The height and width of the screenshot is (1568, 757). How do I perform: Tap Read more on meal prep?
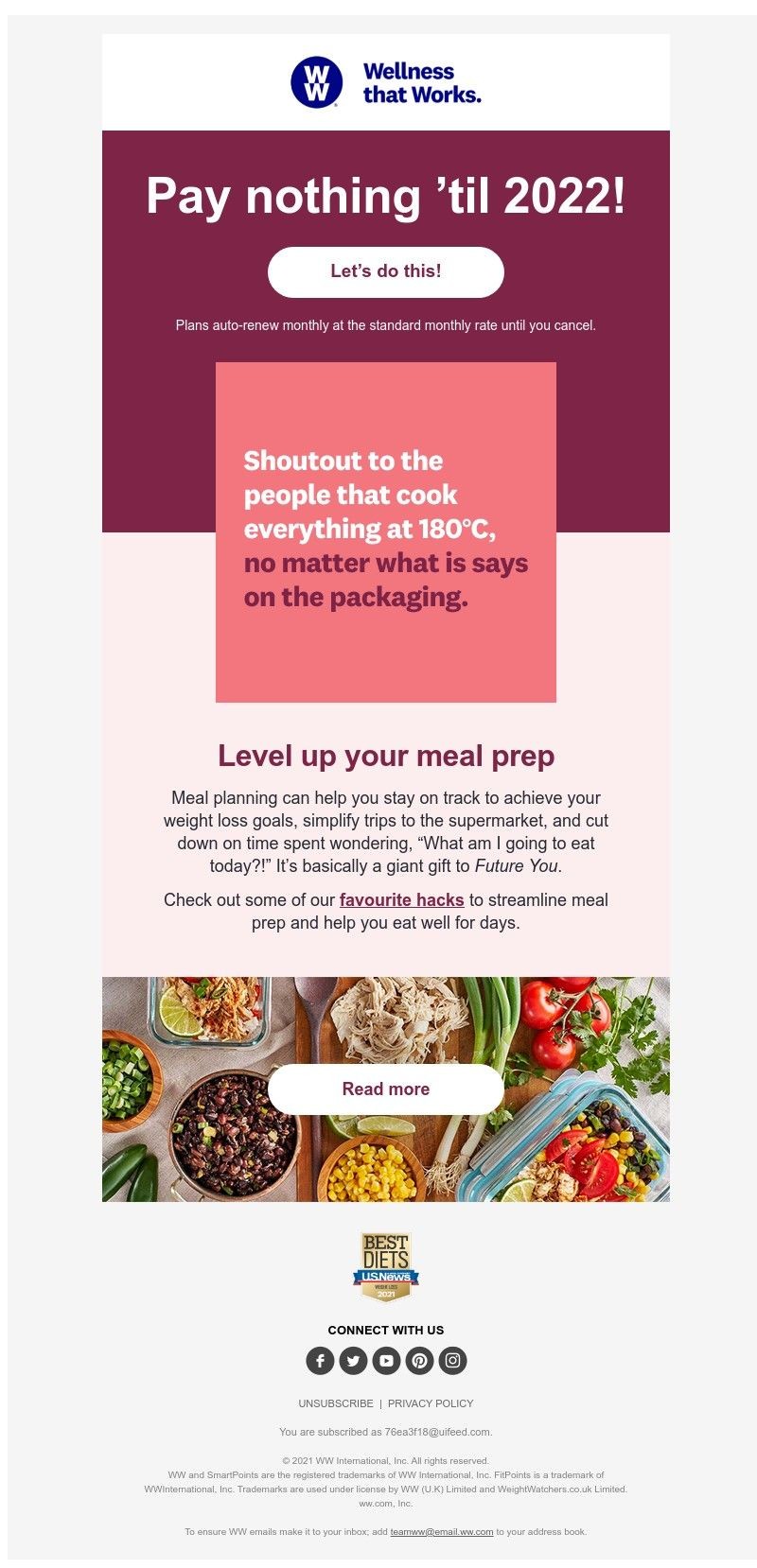[x=385, y=1089]
